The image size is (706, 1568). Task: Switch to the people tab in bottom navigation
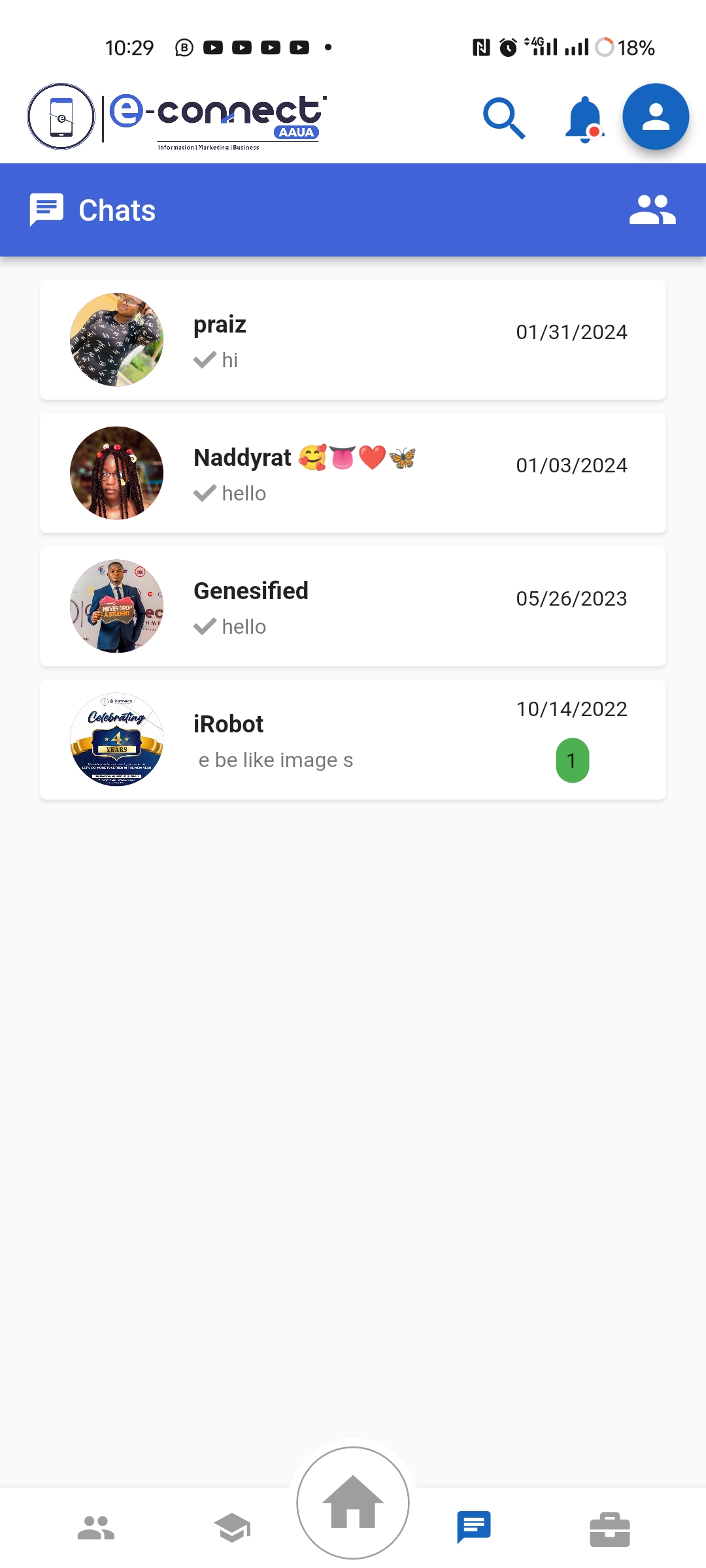[x=96, y=1528]
